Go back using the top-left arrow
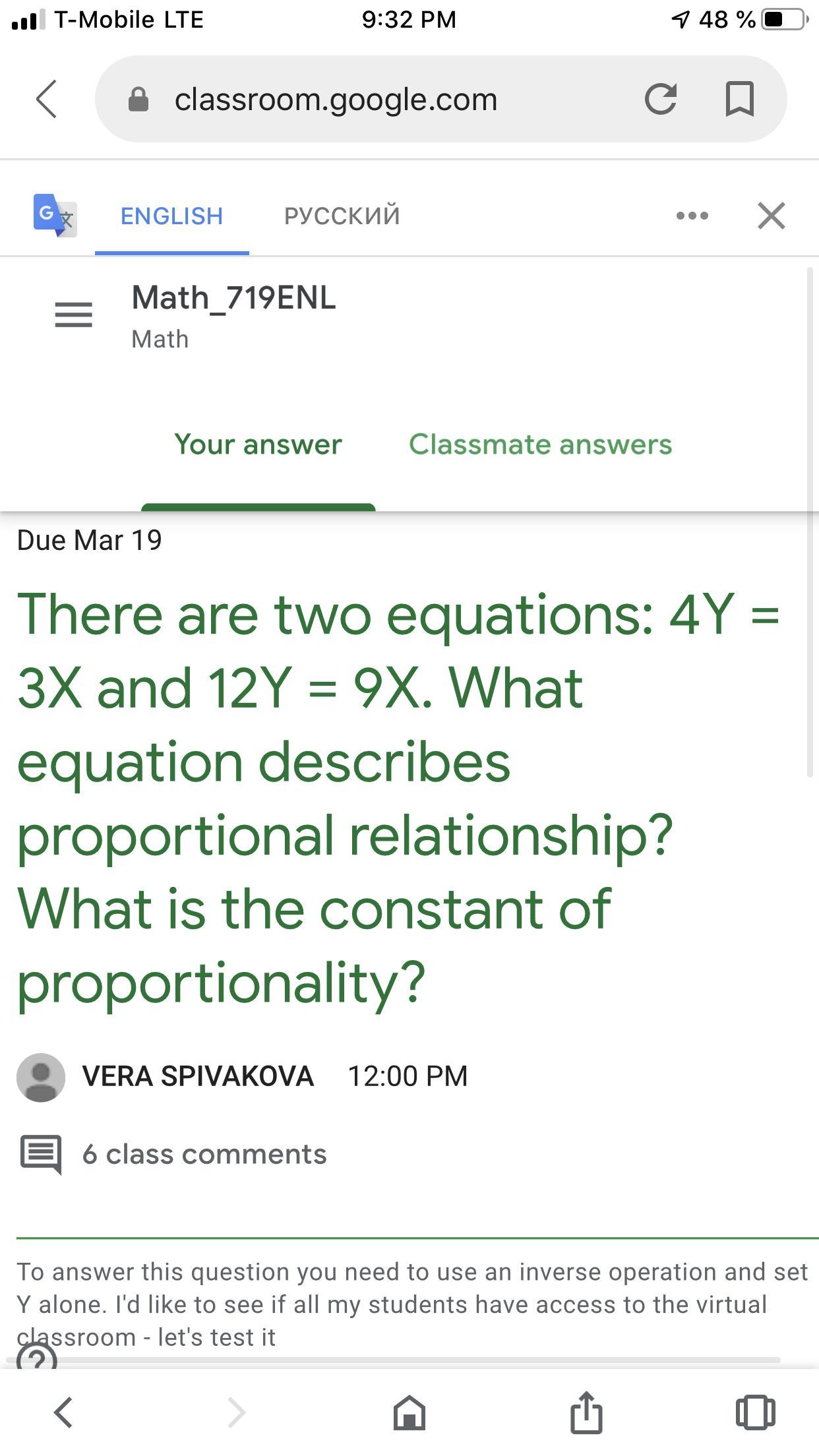The image size is (819, 1456). coord(47,99)
